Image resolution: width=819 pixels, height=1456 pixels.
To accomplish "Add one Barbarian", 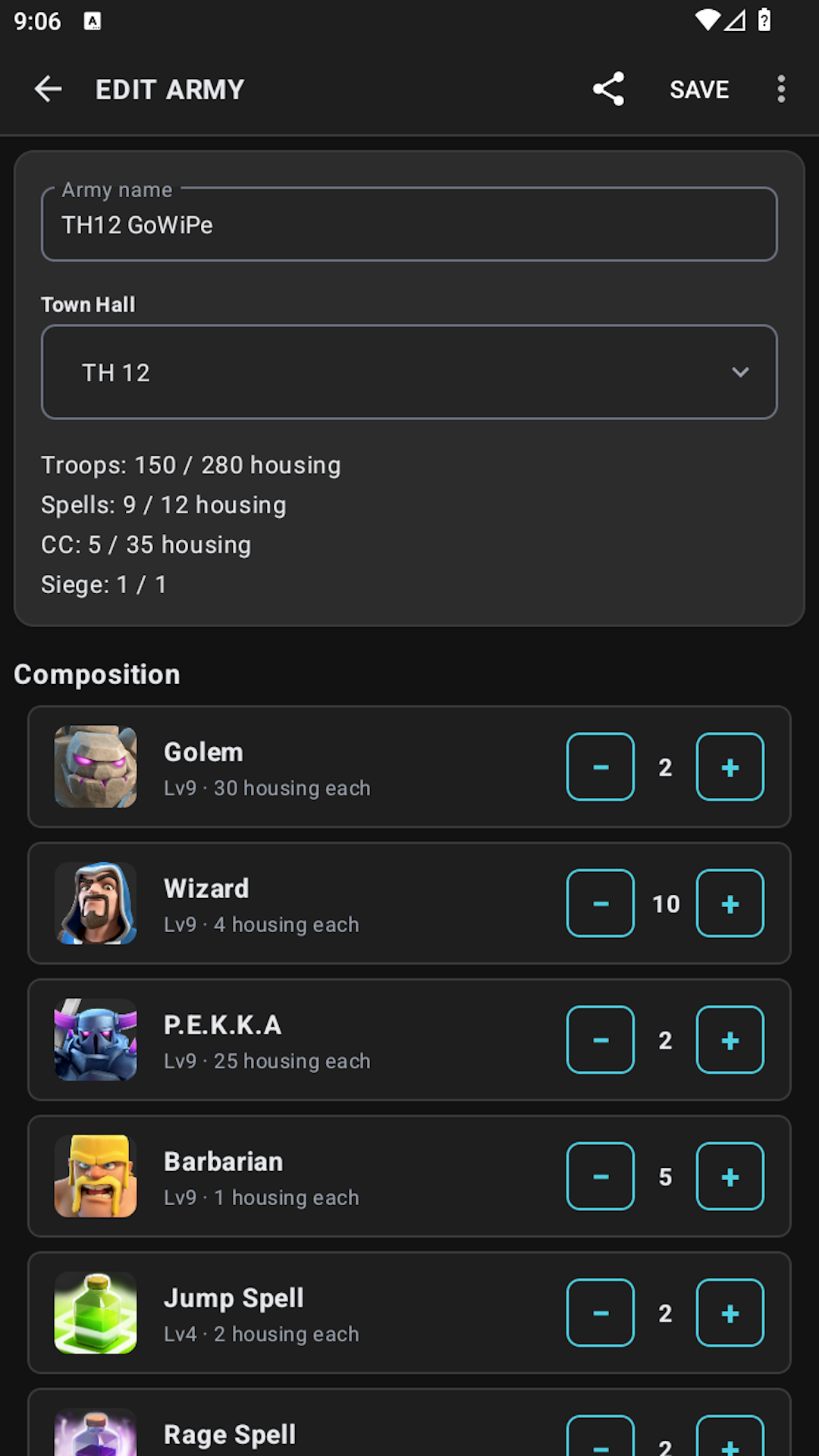I will coord(730,1176).
